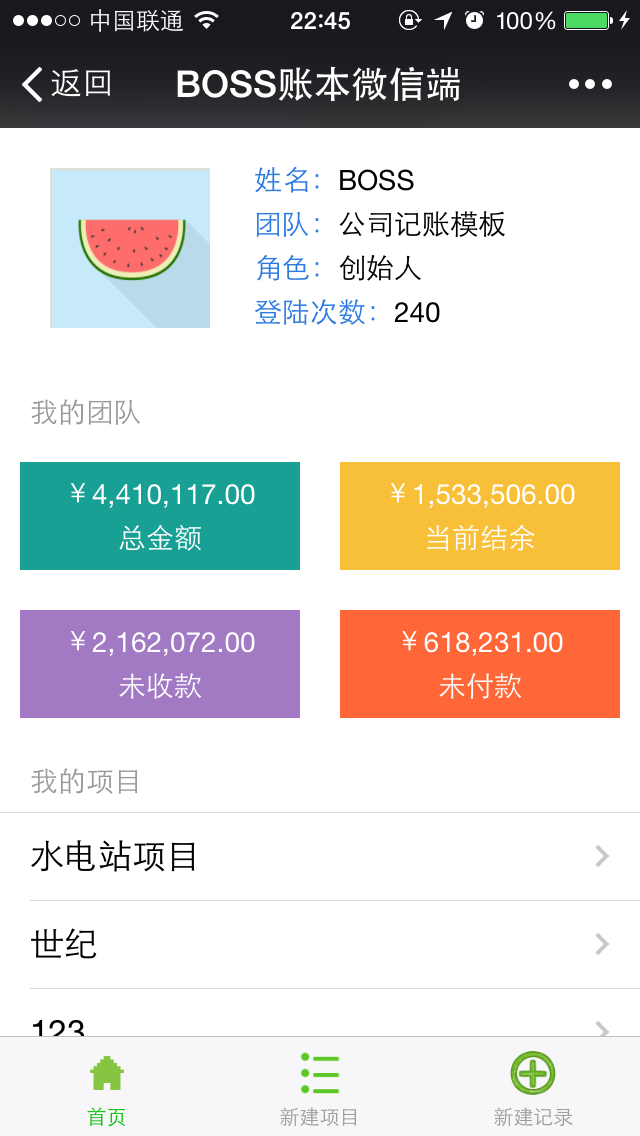
Task: Switch to the 首页 home tab
Action: point(107,1087)
